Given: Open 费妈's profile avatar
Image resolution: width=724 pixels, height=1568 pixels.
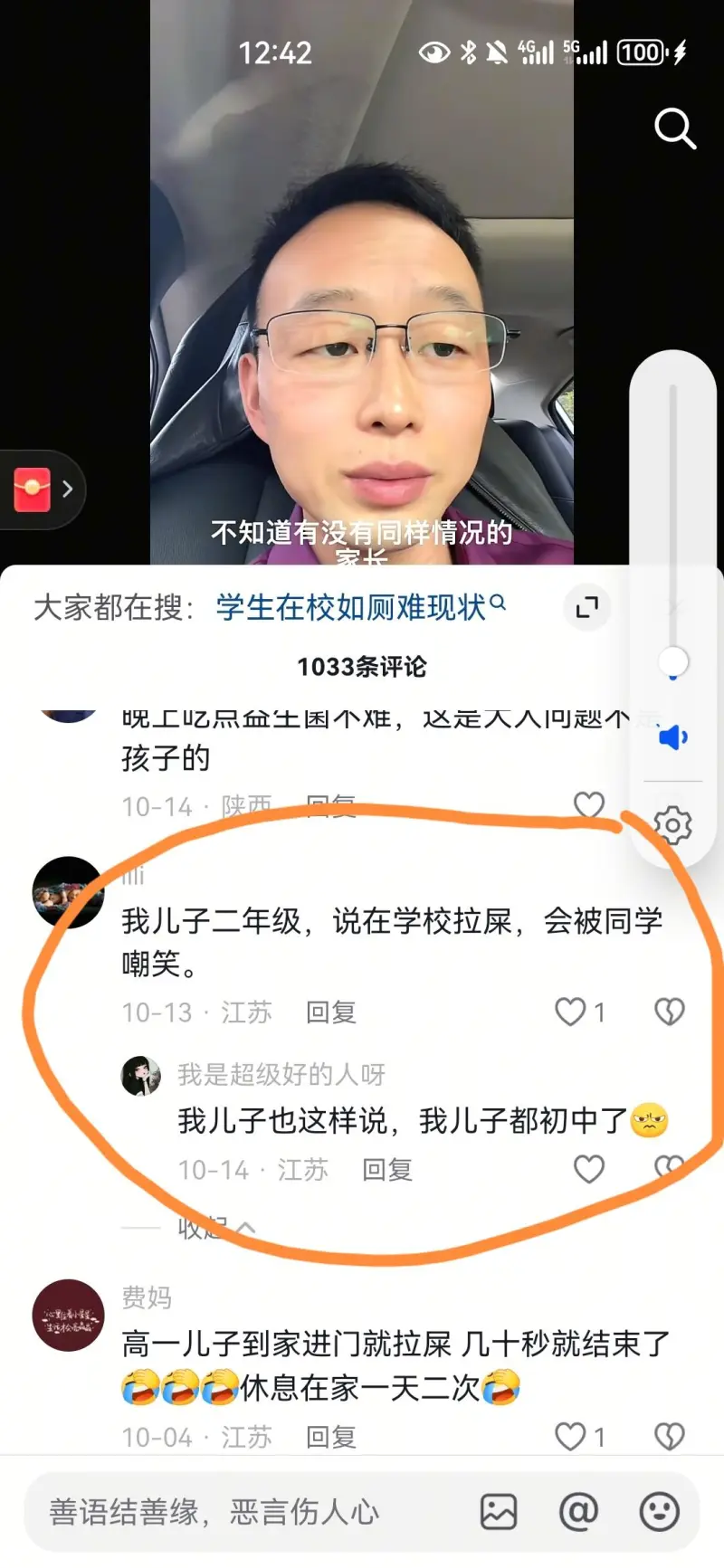Looking at the screenshot, I should pos(69,1316).
